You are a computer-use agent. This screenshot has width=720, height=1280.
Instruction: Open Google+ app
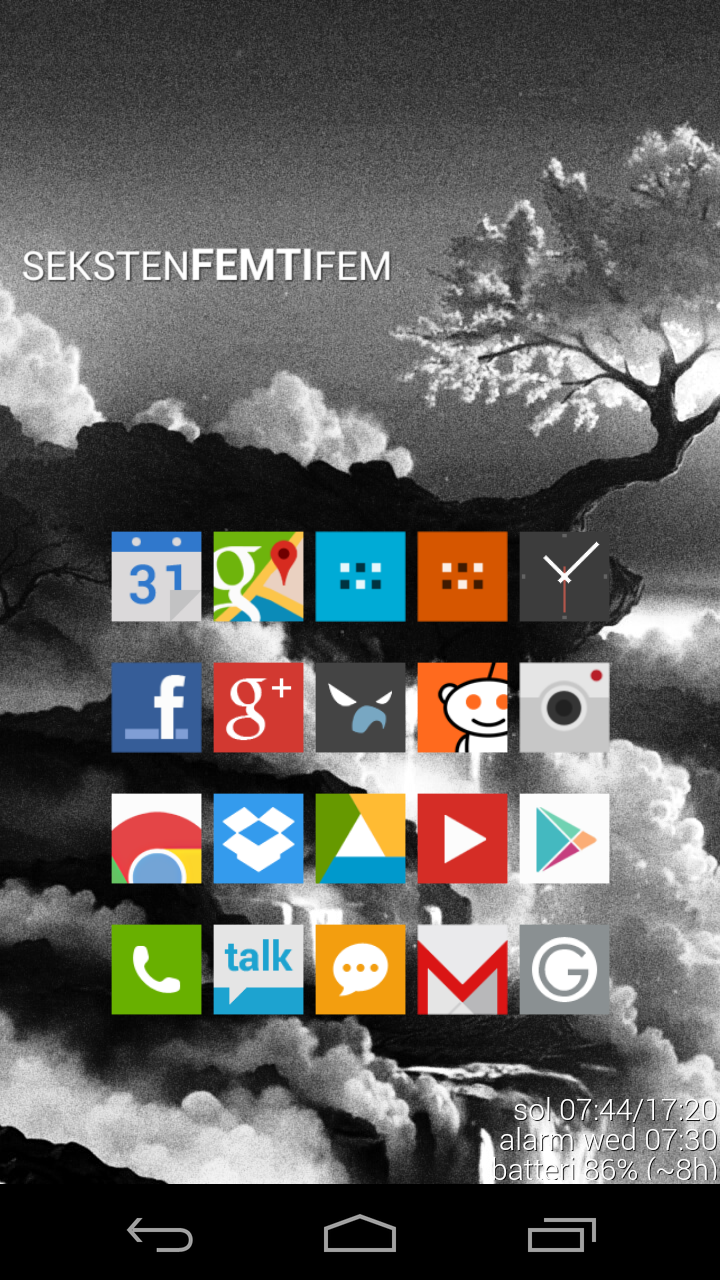pos(258,708)
